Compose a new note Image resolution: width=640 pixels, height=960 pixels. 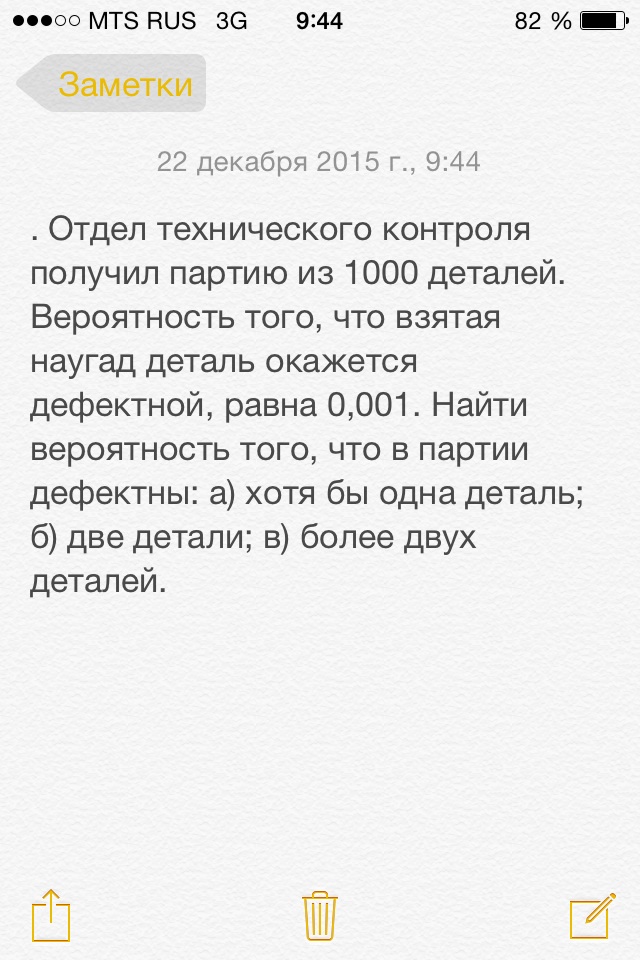click(589, 911)
